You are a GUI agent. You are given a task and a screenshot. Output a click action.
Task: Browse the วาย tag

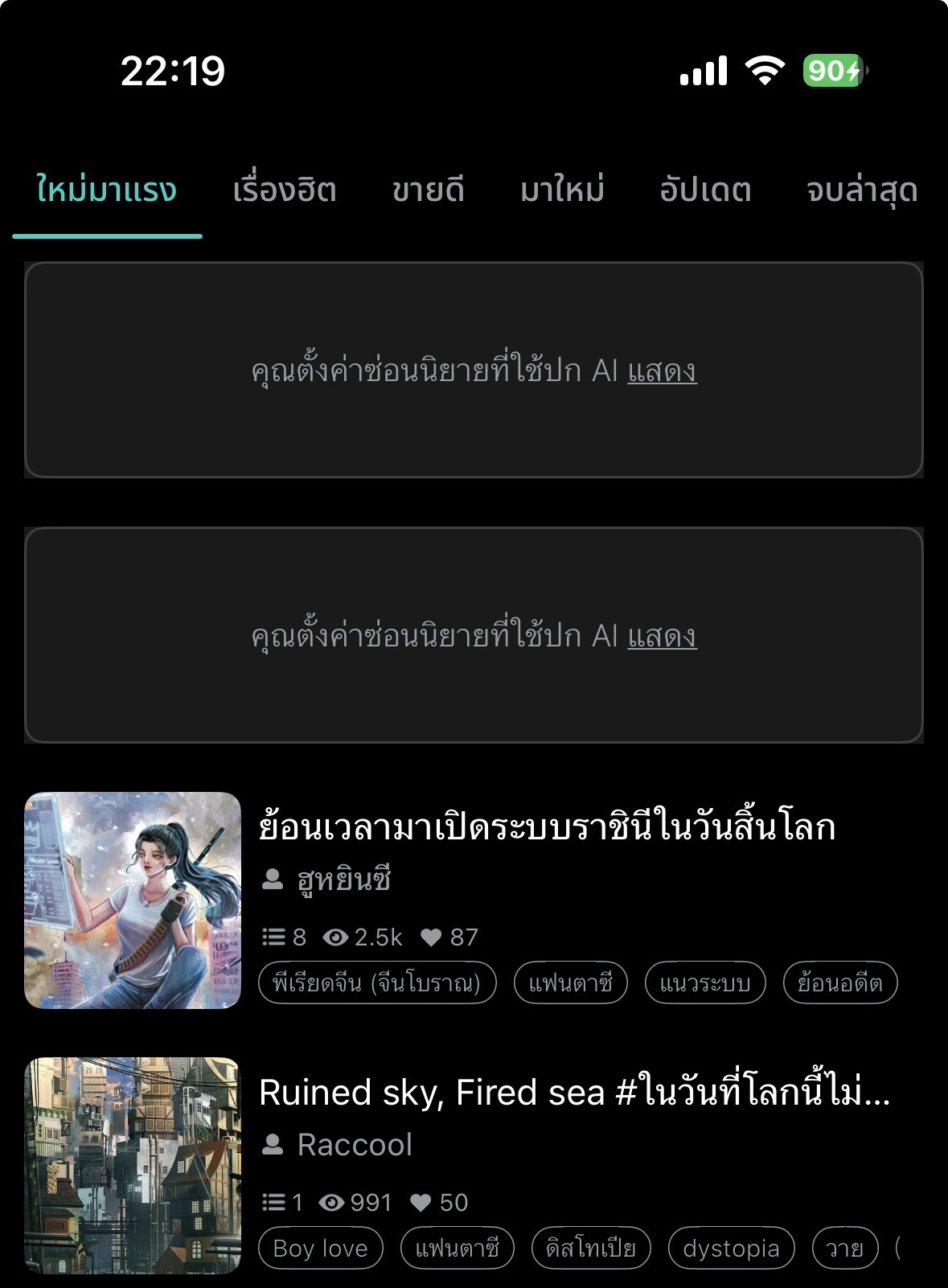(844, 1248)
